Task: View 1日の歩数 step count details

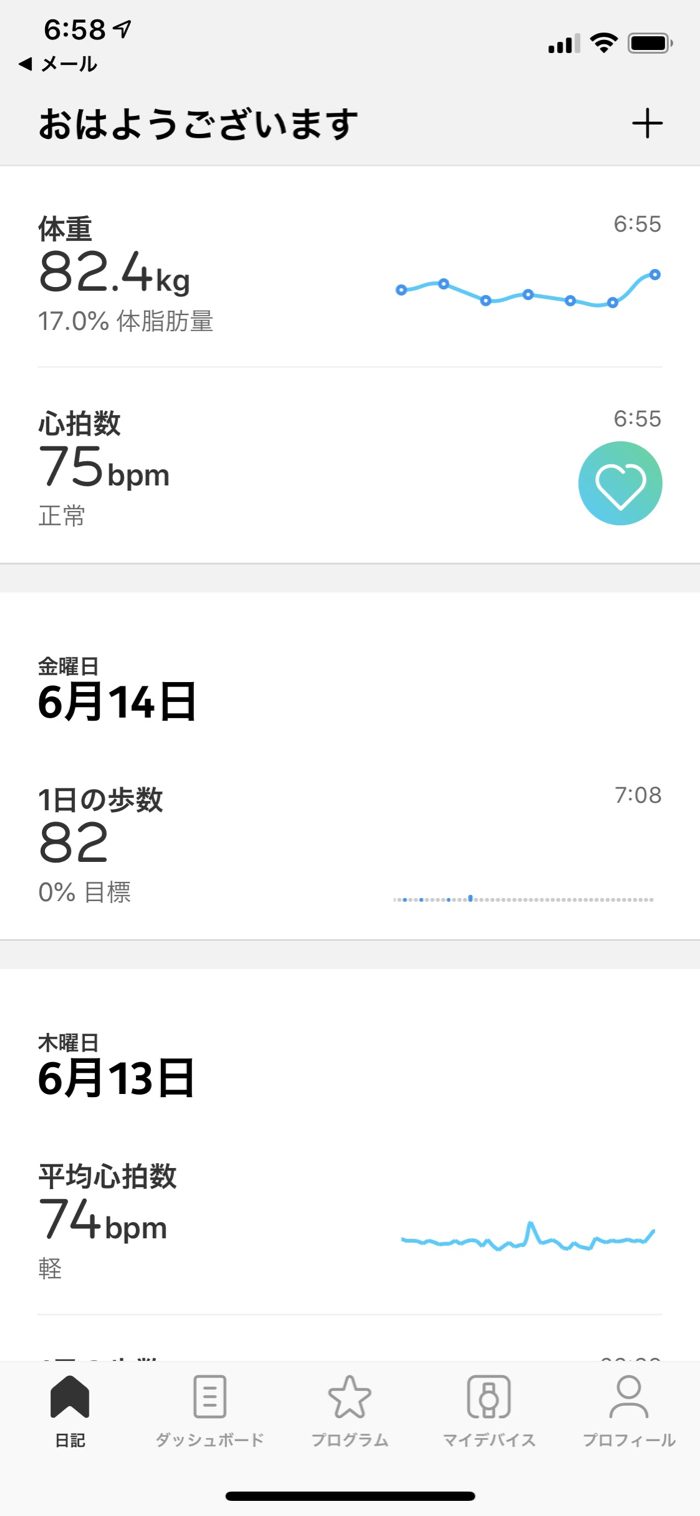Action: coord(349,845)
